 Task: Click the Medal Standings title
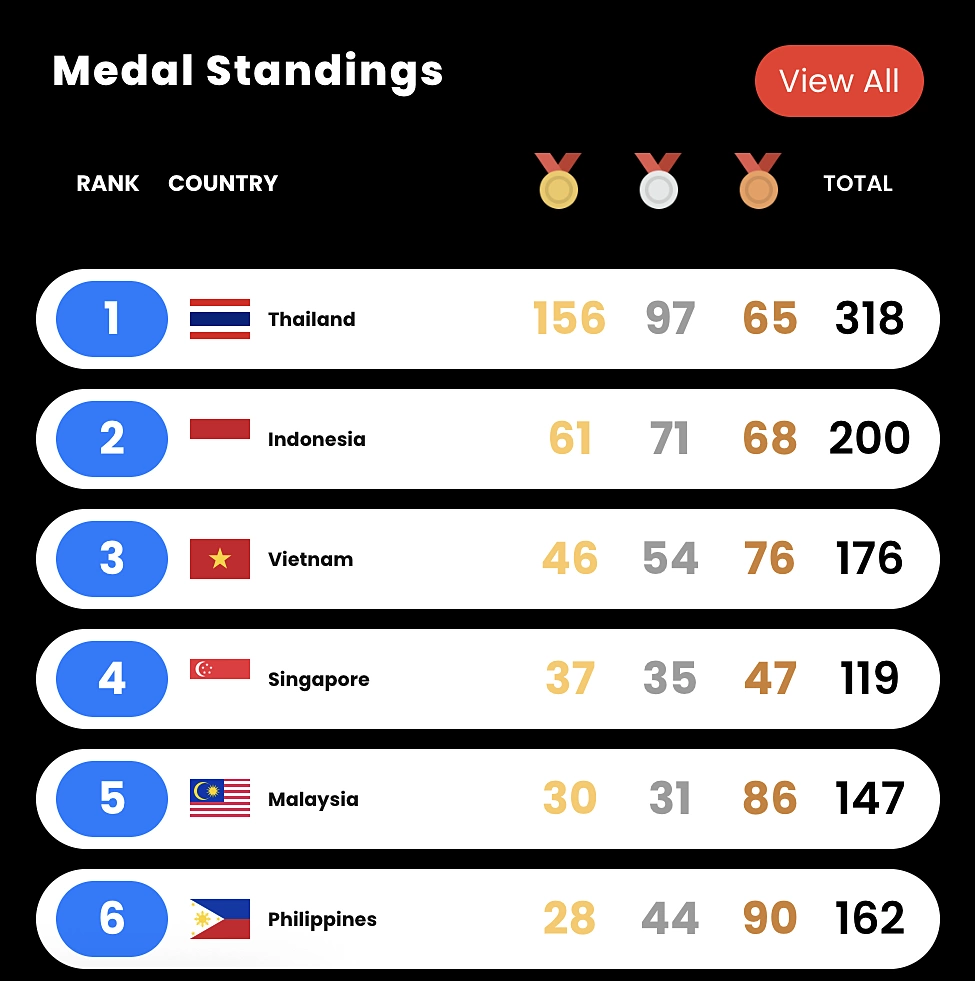click(x=249, y=71)
